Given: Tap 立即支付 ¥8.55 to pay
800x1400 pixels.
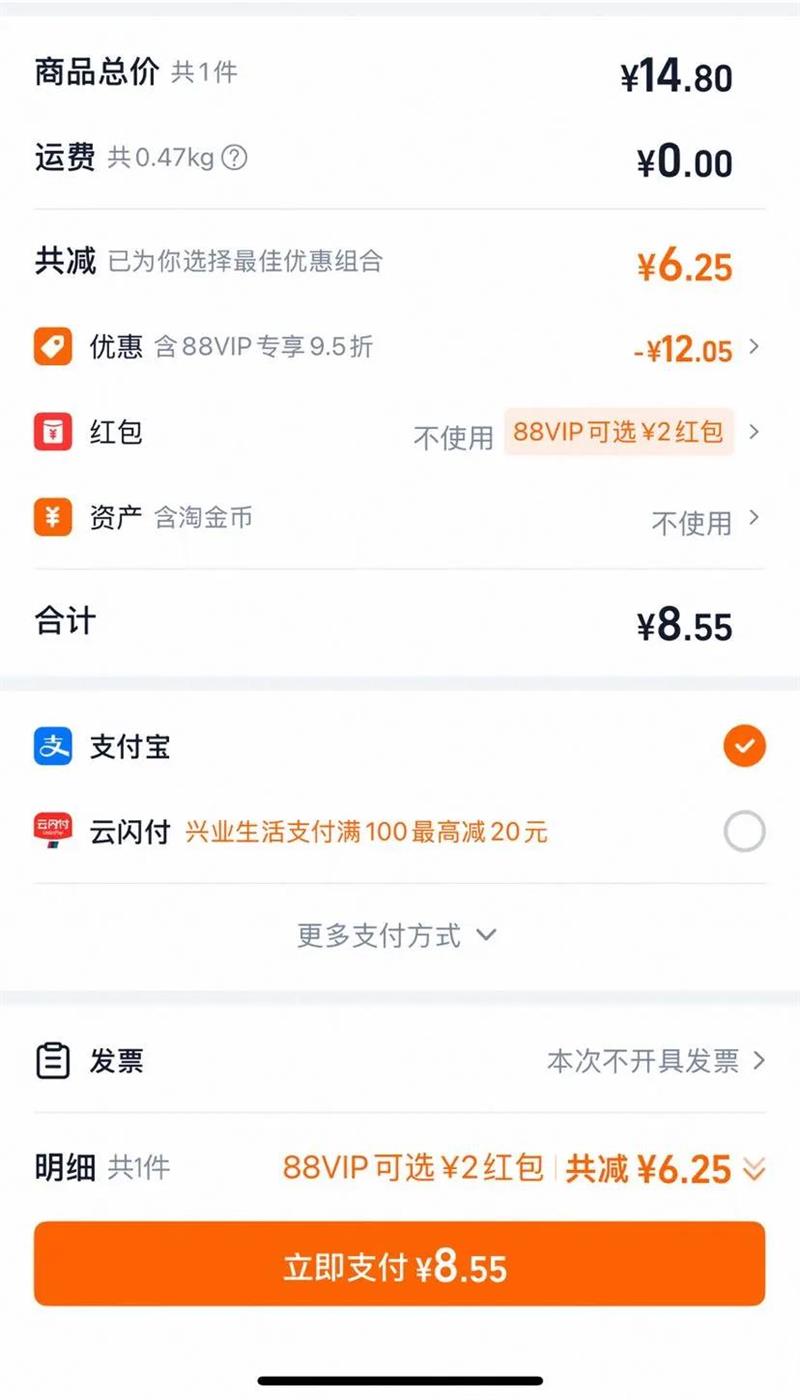Looking at the screenshot, I should click(400, 1264).
